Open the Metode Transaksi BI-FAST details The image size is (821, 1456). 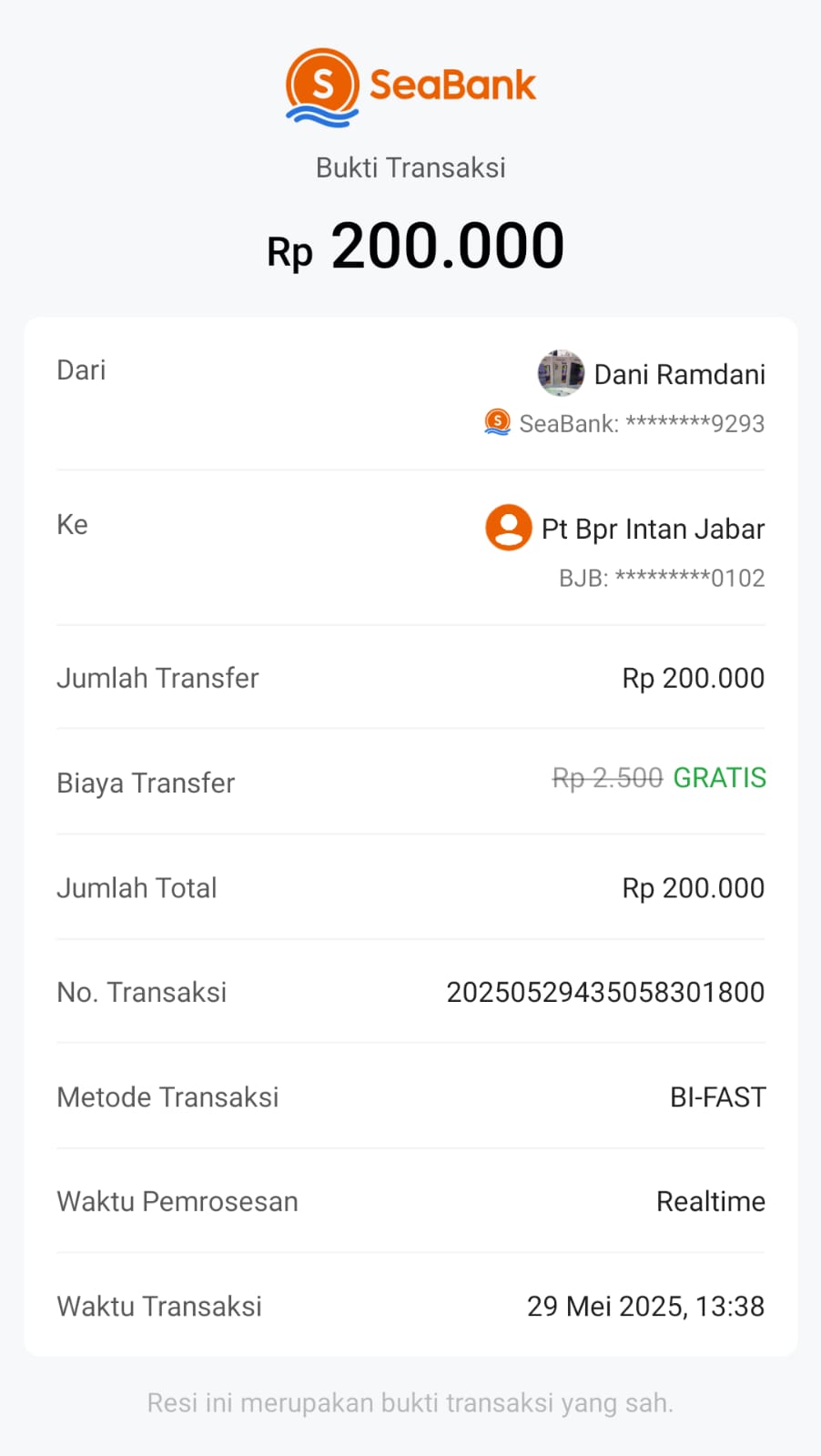[717, 1097]
